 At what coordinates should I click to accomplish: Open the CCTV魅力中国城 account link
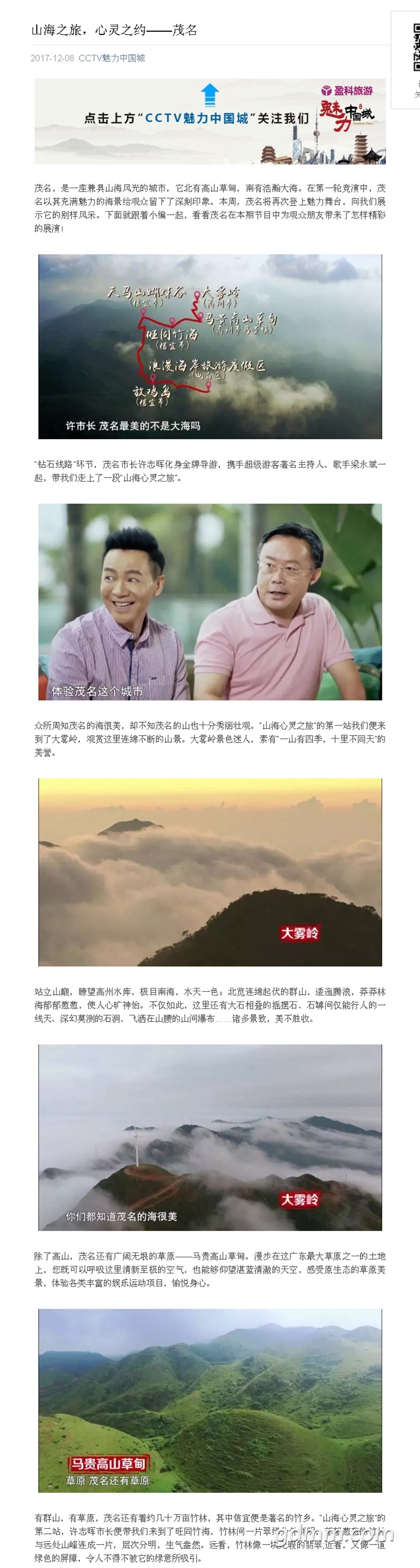(x=112, y=59)
